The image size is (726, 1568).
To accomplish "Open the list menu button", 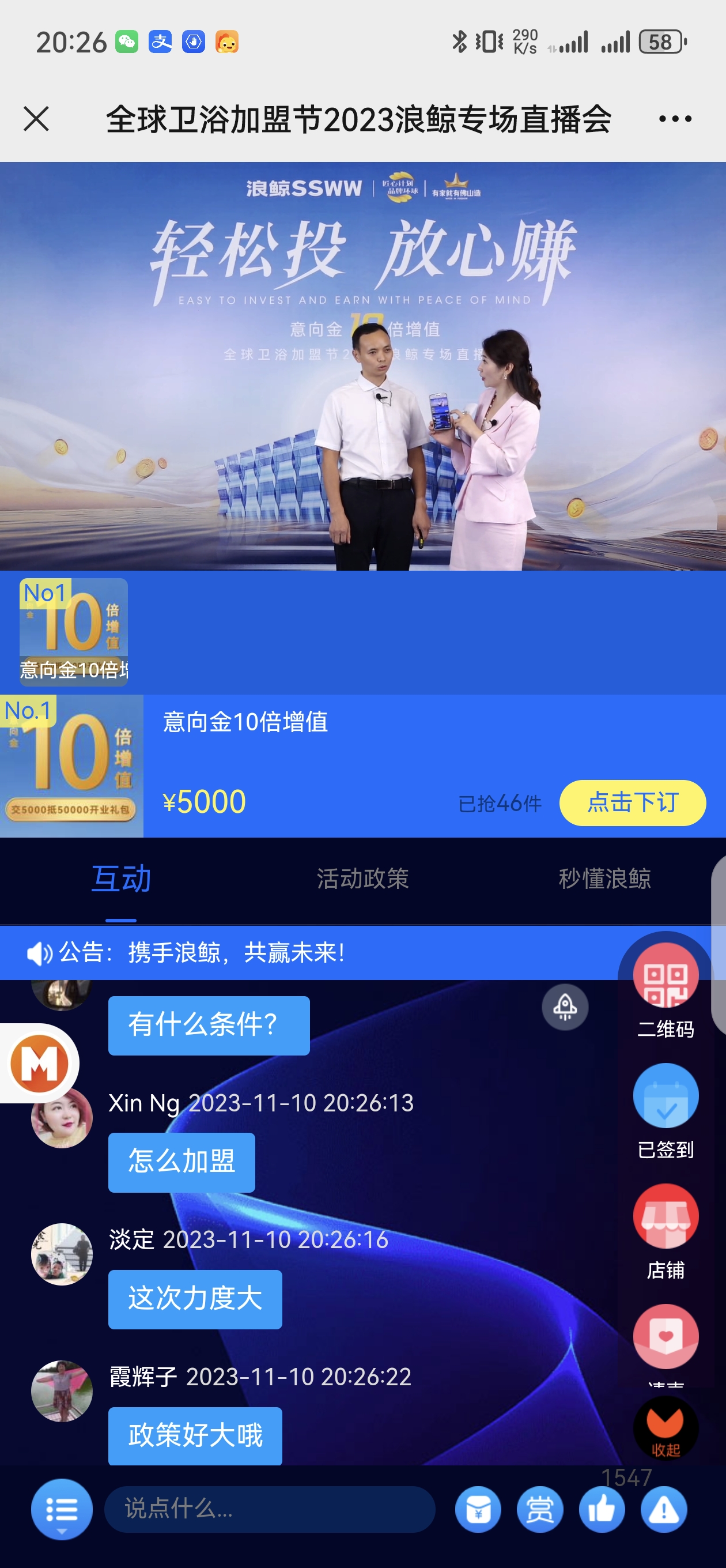I will [62, 1509].
